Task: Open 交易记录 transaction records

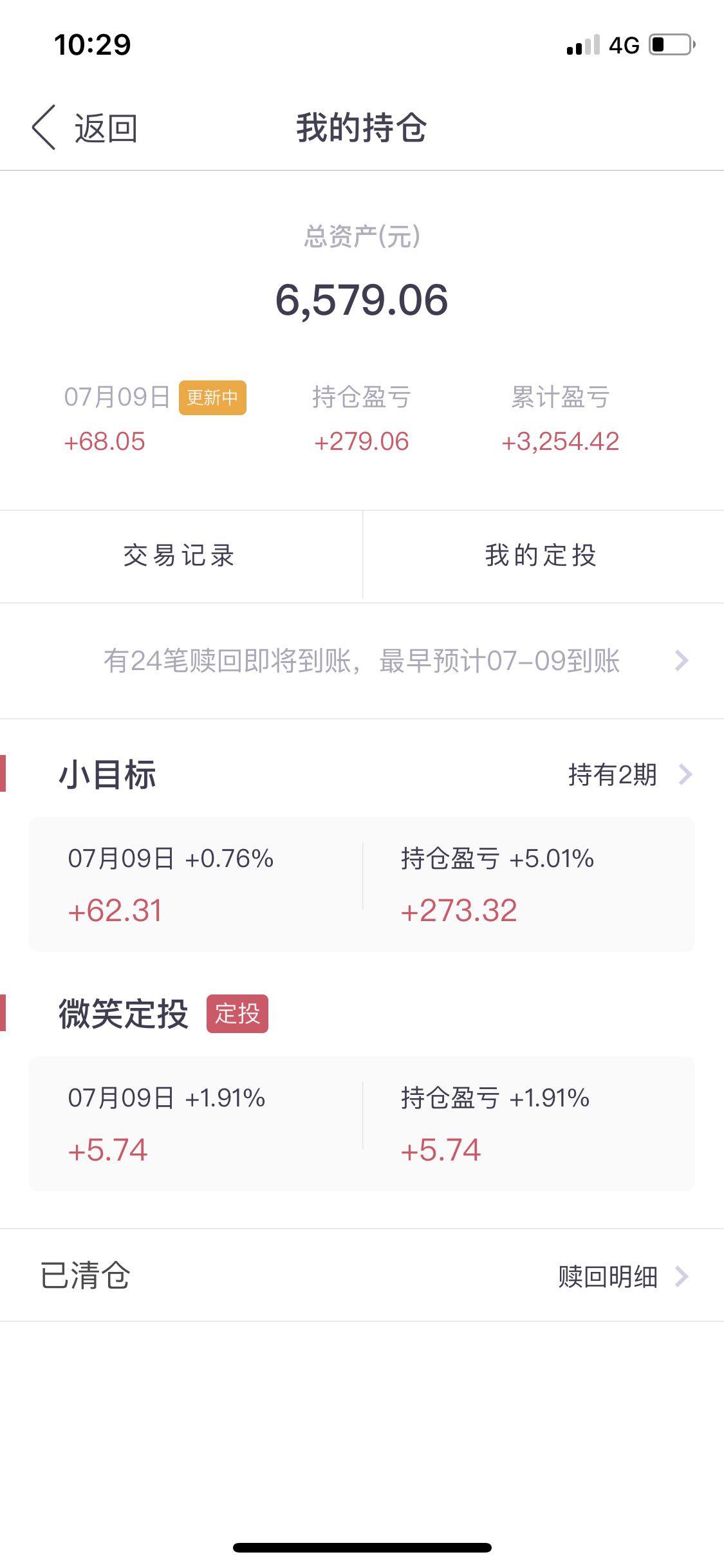Action: [180, 556]
